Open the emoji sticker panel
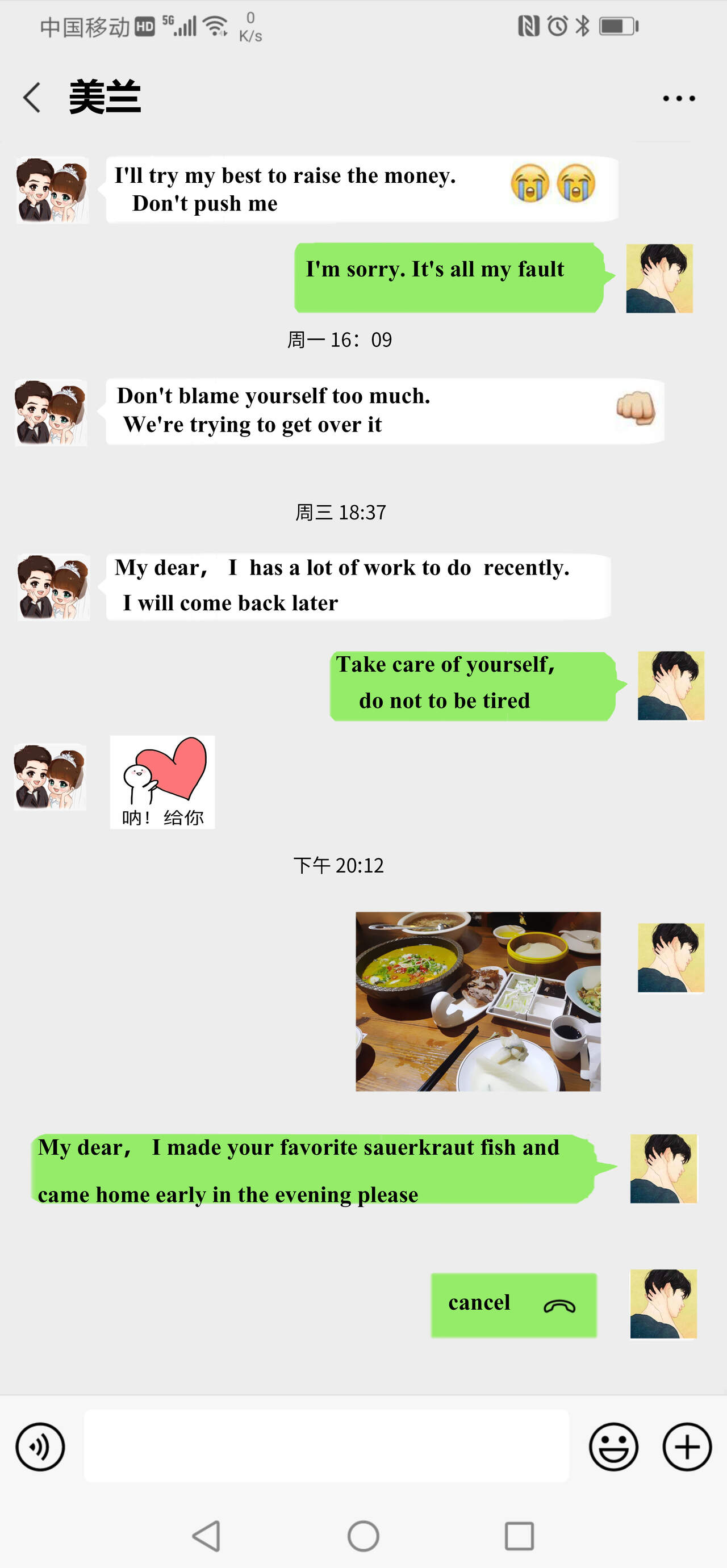The width and height of the screenshot is (727, 1568). (613, 1447)
